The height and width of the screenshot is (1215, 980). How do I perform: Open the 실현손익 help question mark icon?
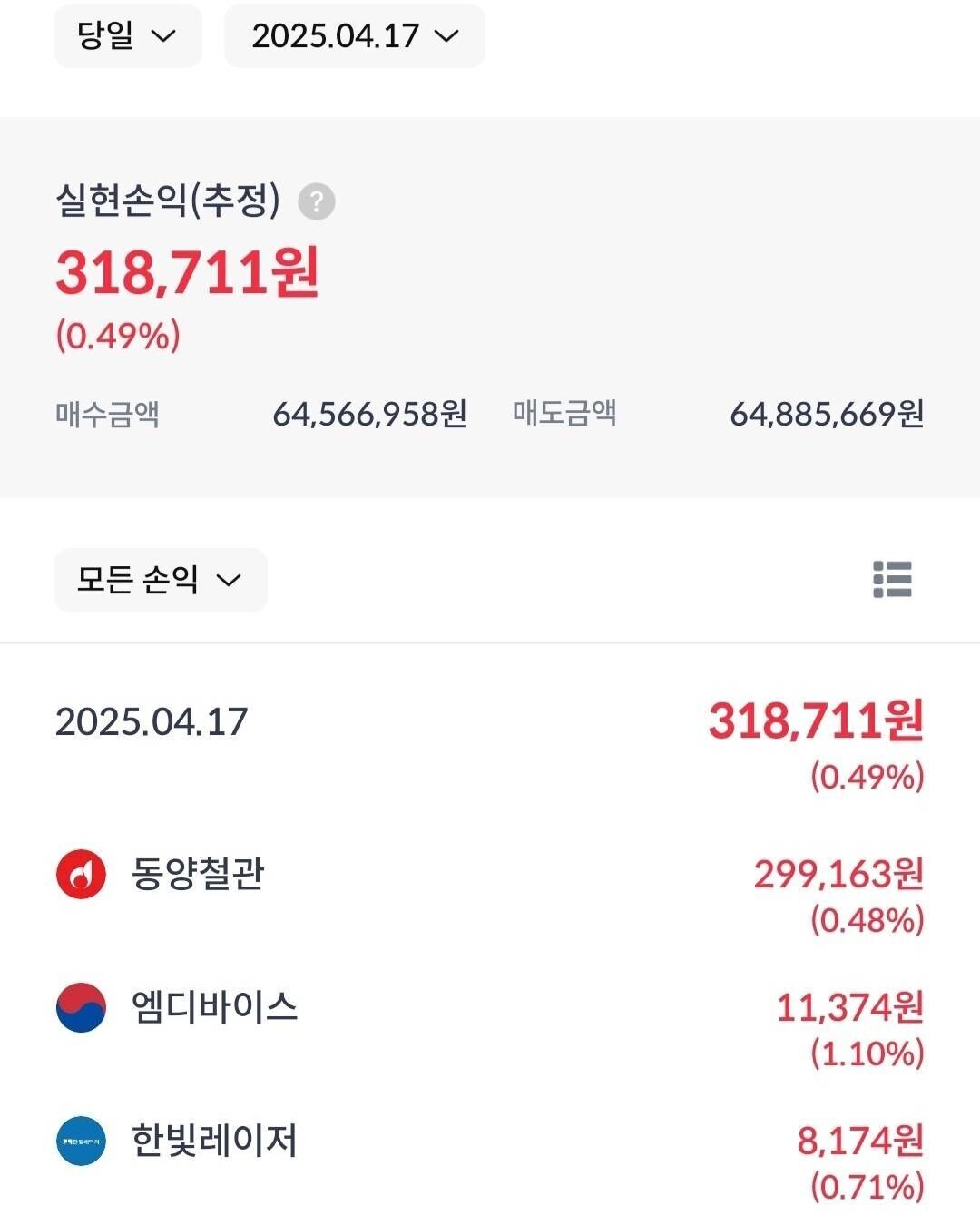[316, 201]
